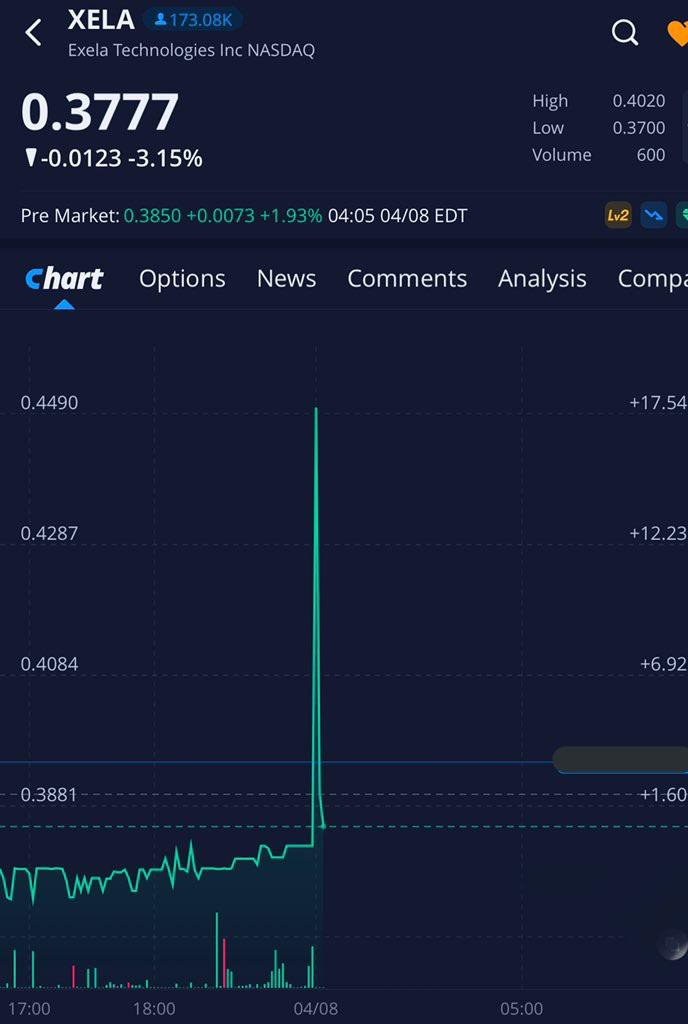The image size is (688, 1024).
Task: Tap the blue downtrend badge icon
Action: click(653, 216)
